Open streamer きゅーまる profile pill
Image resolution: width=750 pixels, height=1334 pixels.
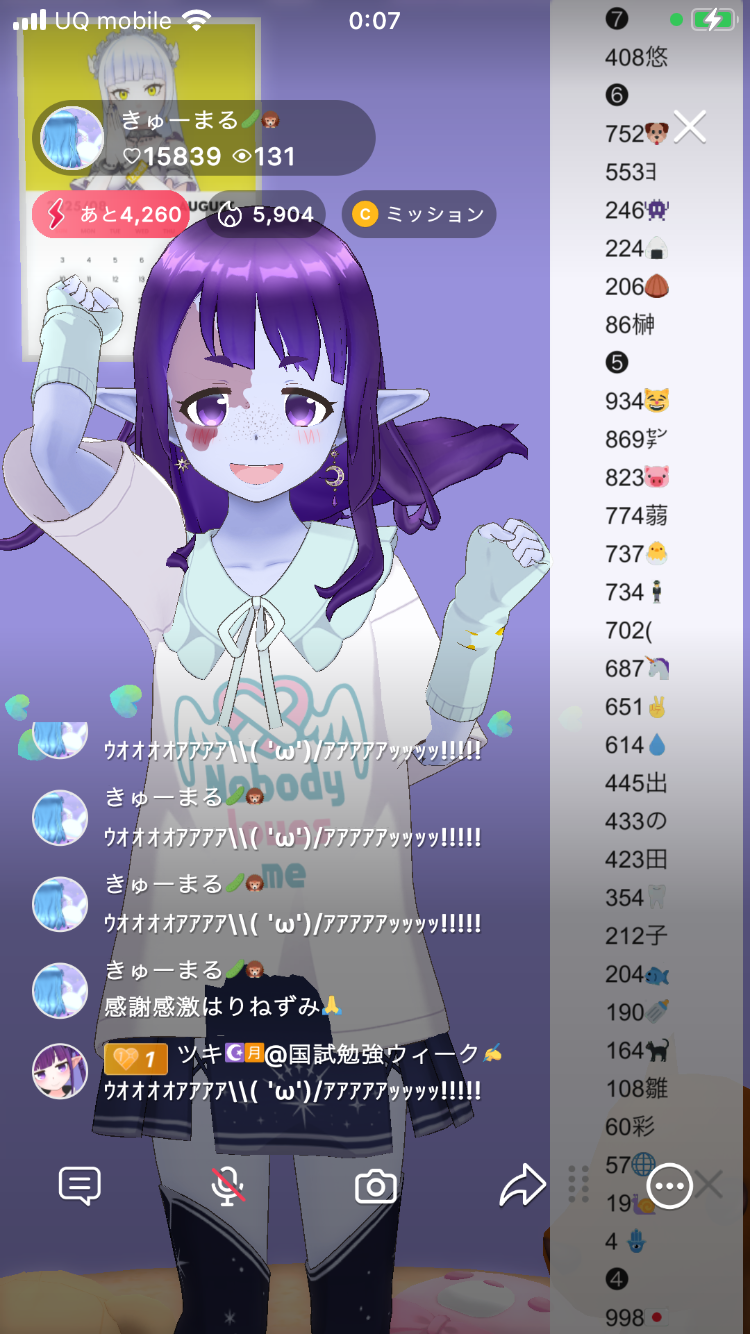tap(204, 139)
